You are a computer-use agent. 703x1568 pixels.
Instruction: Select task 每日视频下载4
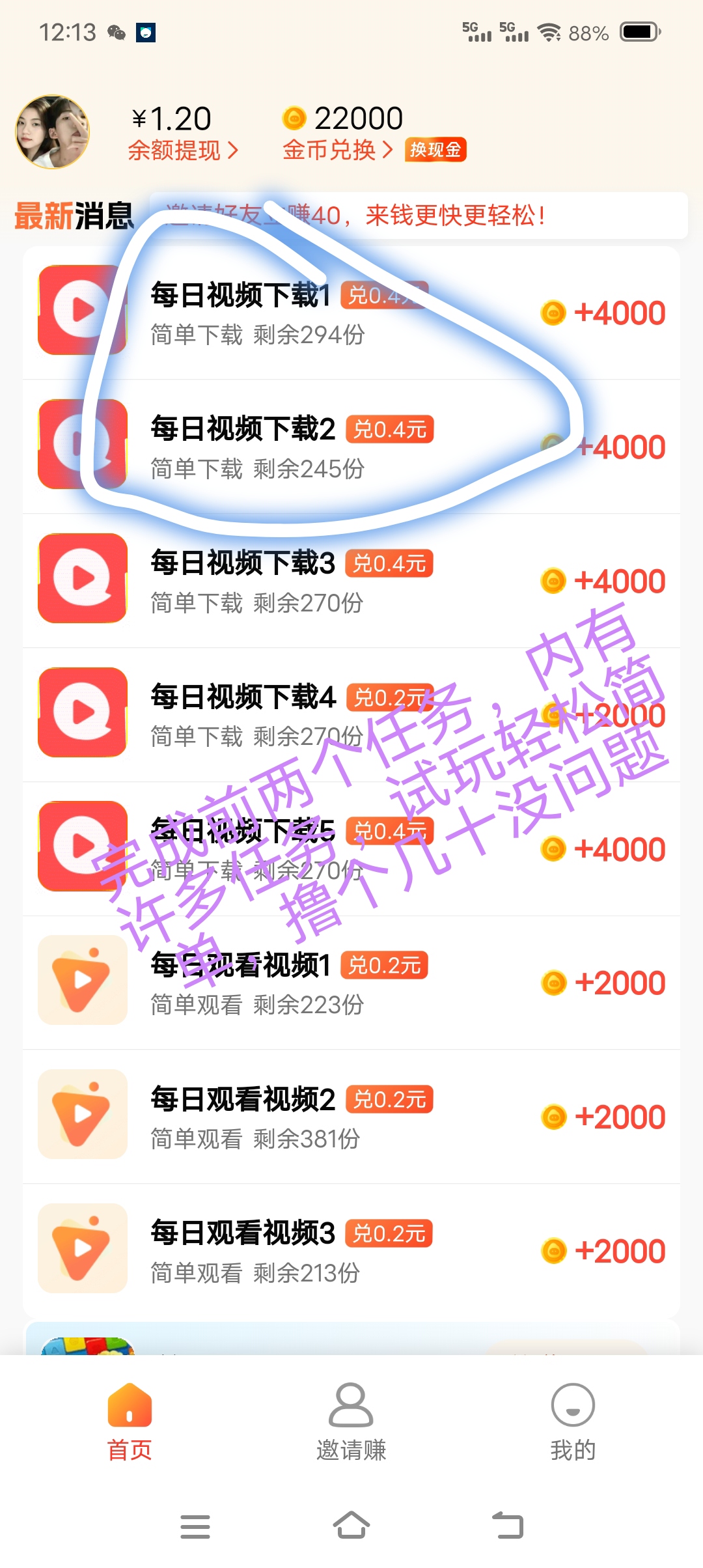pos(351,715)
